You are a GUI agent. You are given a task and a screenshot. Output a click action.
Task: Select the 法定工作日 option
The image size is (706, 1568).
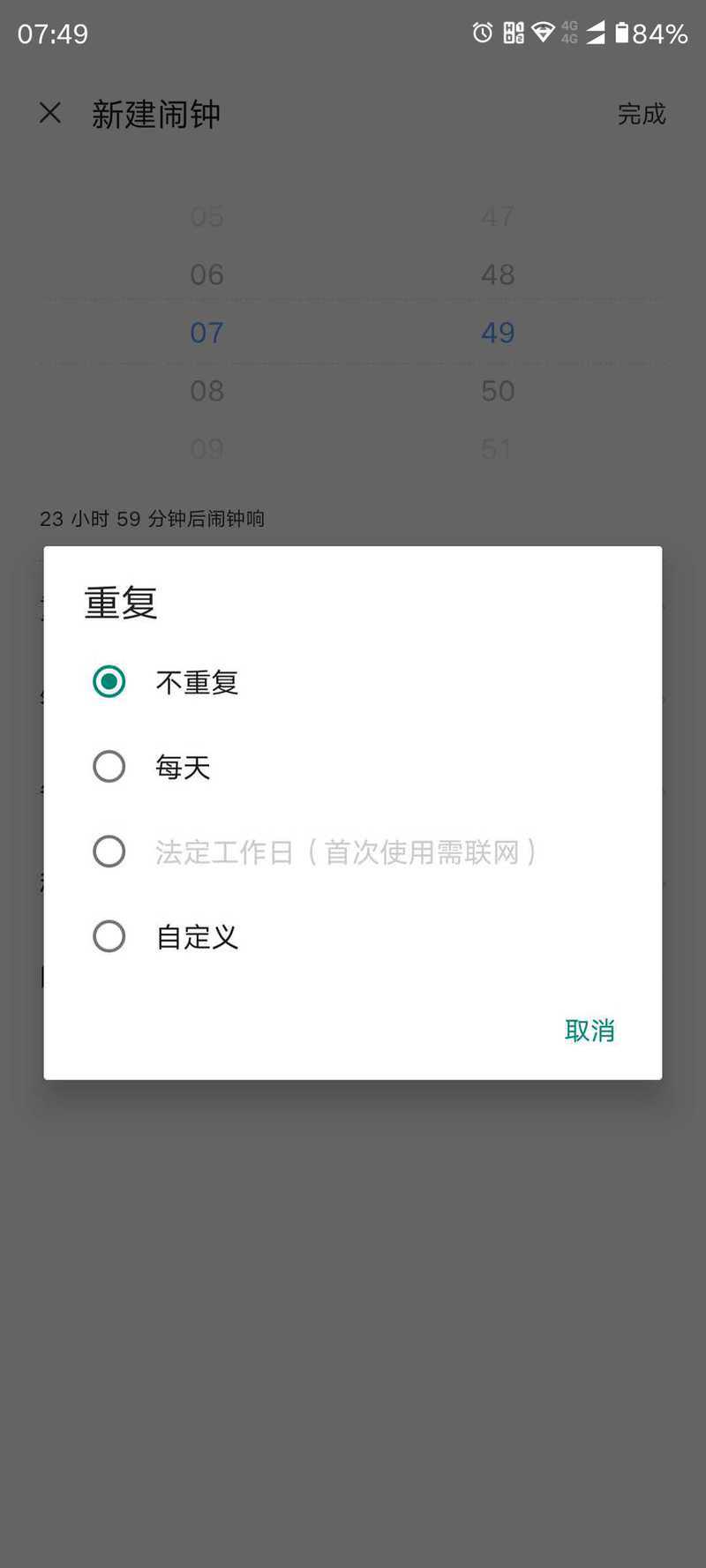[x=353, y=852]
